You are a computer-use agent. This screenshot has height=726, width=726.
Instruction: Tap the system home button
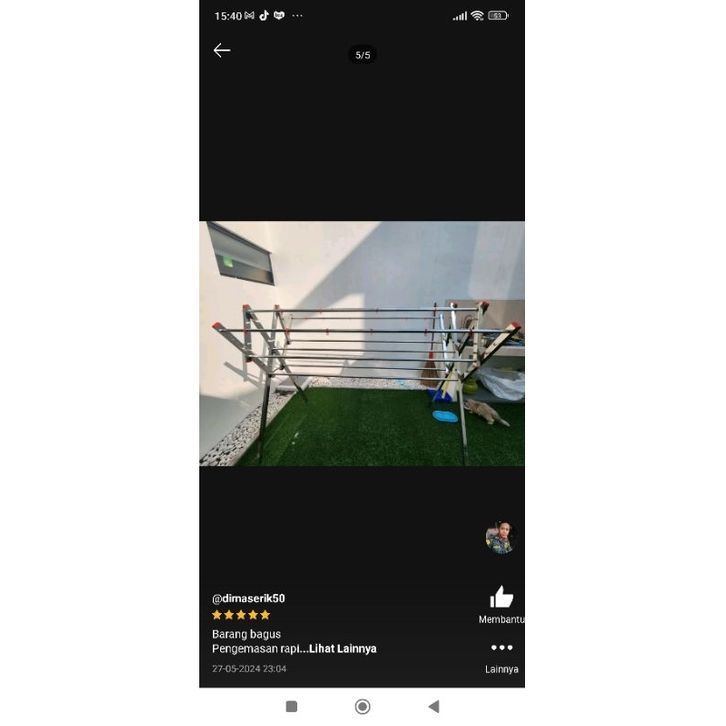pos(362,706)
